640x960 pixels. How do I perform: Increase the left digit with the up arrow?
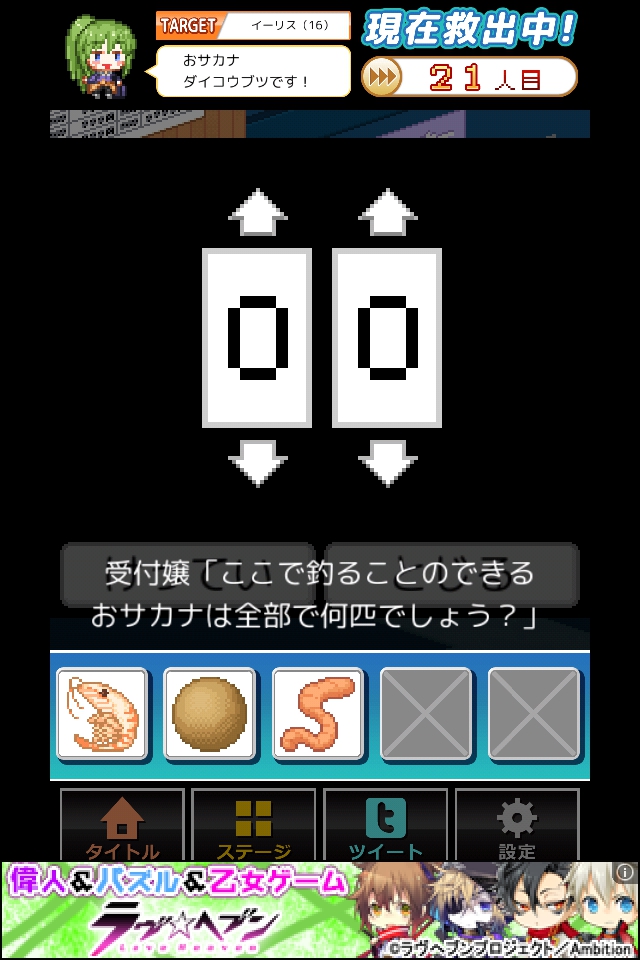point(258,212)
